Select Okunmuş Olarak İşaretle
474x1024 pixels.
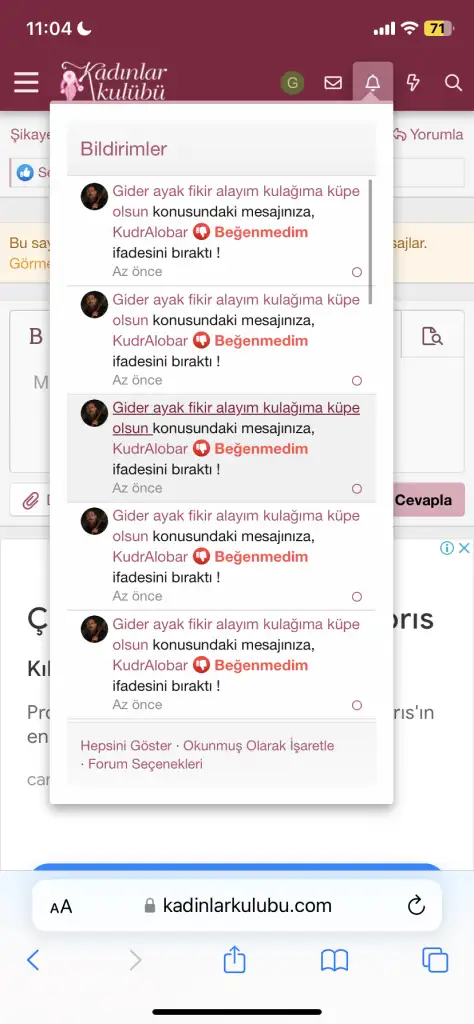pyautogui.click(x=259, y=746)
